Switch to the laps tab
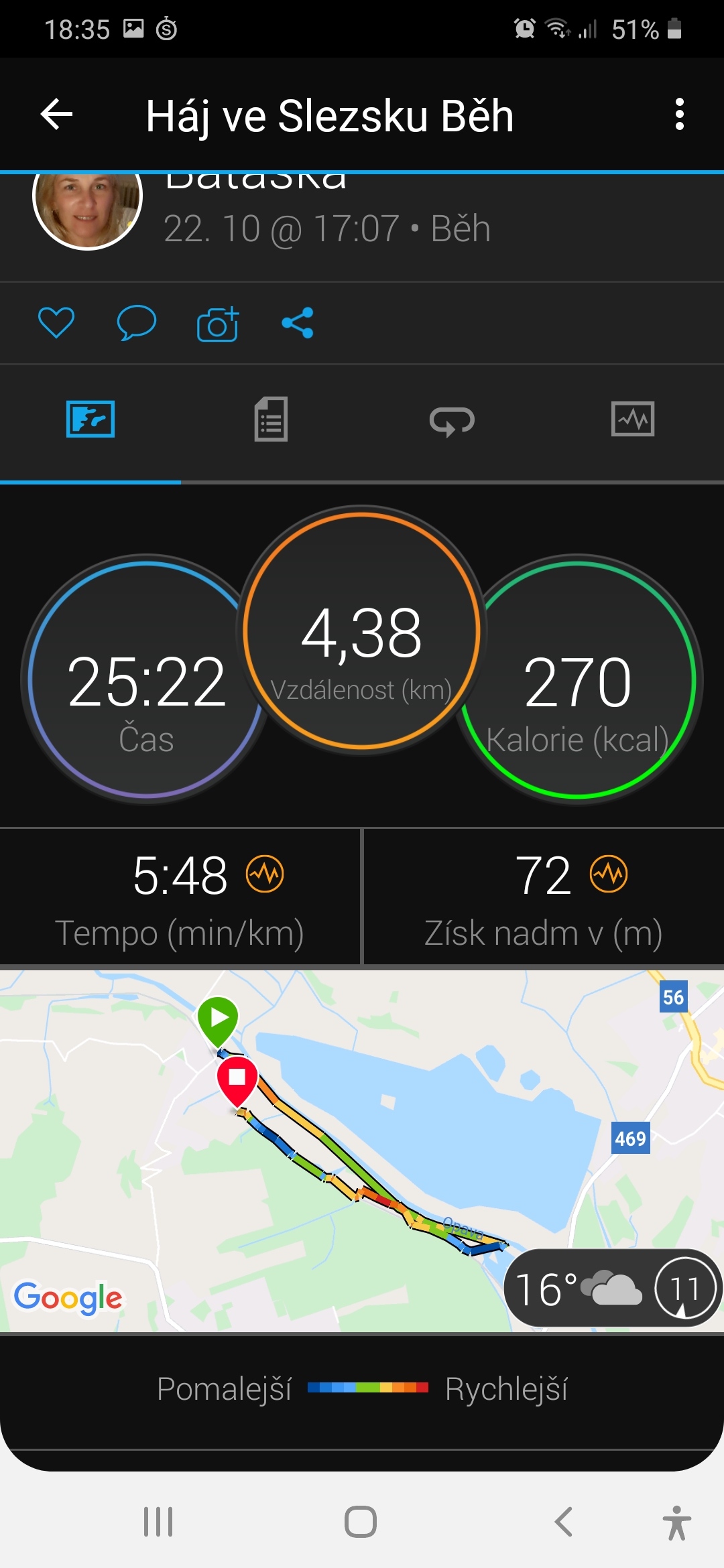This screenshot has height=1568, width=724. click(452, 421)
